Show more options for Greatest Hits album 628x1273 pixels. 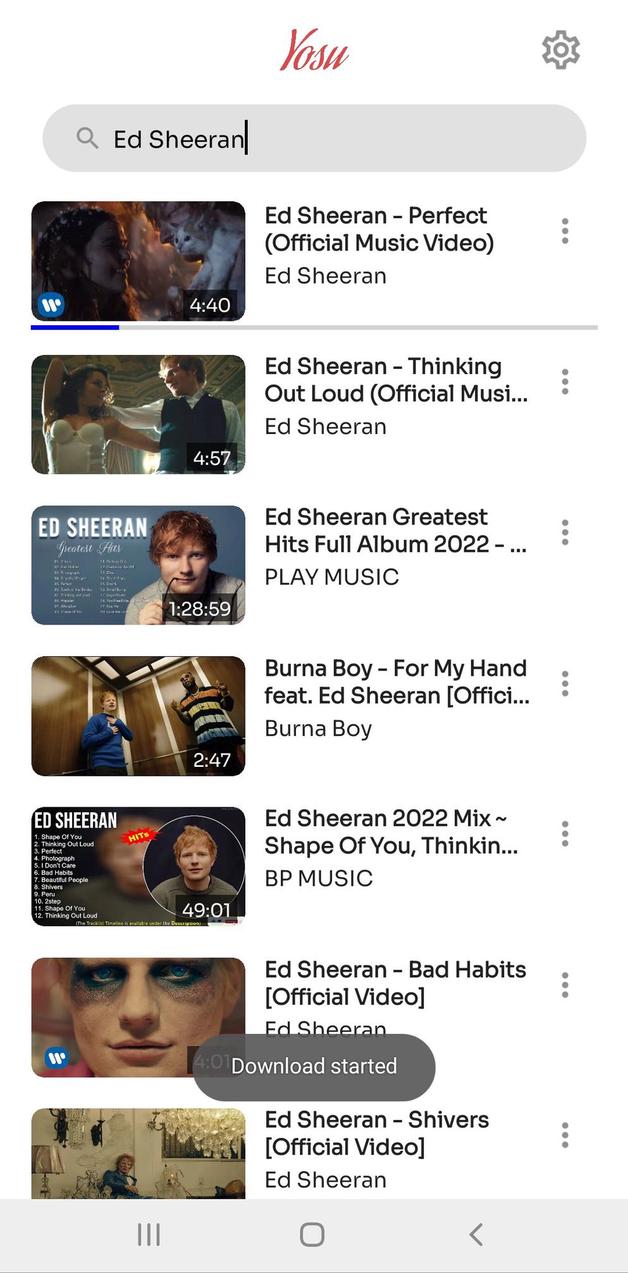pos(565,533)
